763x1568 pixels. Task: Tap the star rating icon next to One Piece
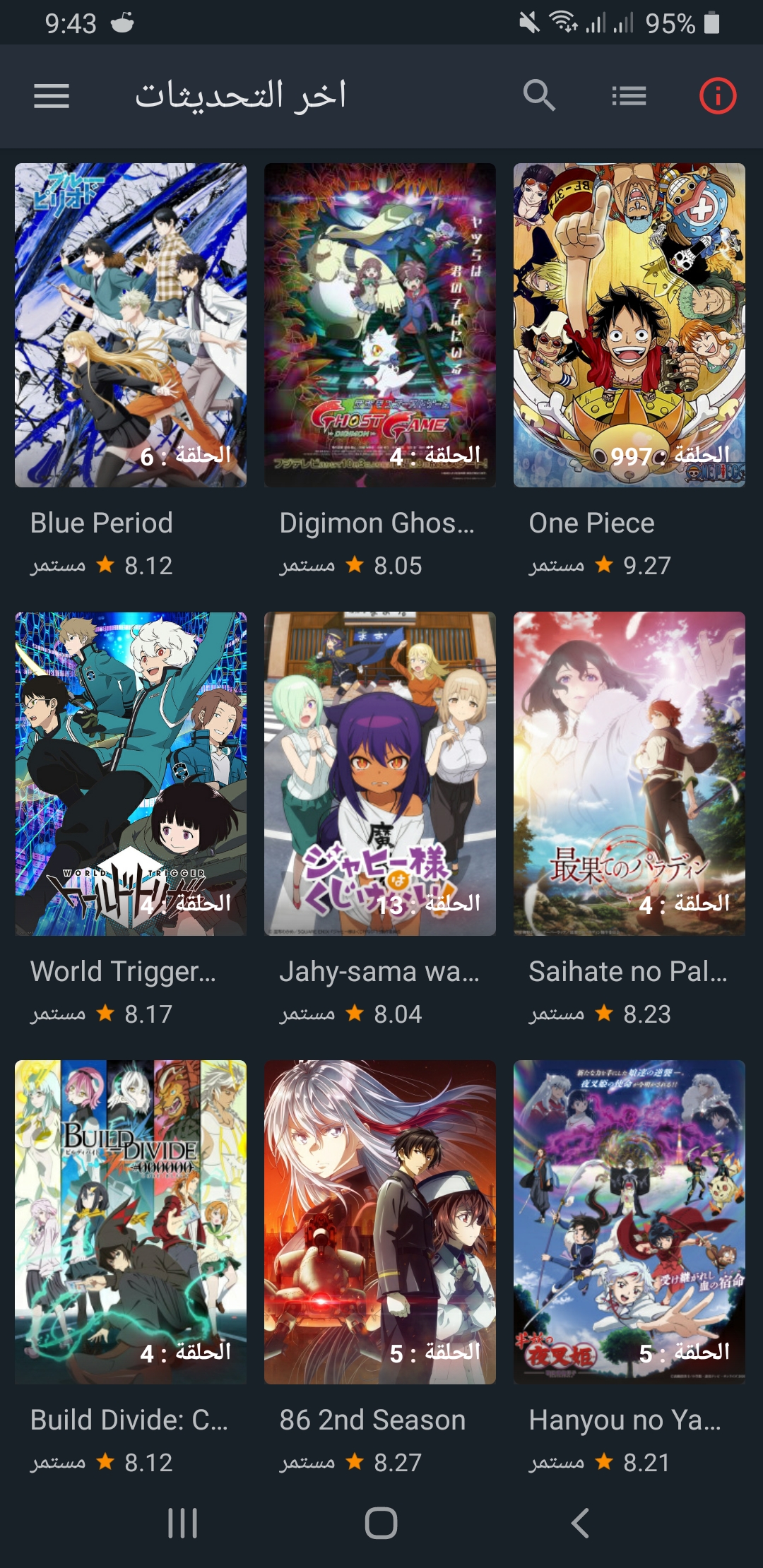point(603,564)
